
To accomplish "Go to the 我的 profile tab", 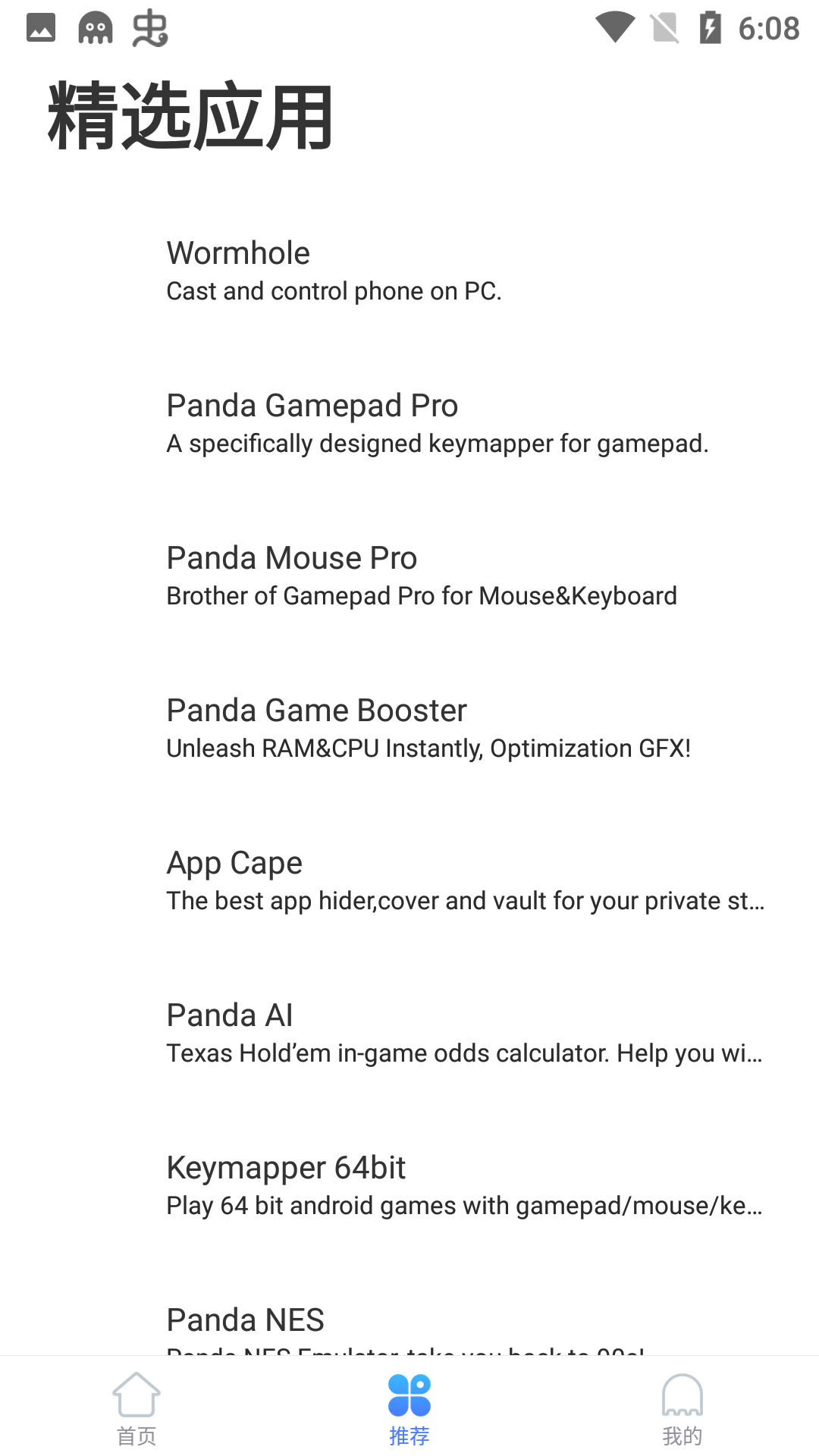I will coord(682,1408).
